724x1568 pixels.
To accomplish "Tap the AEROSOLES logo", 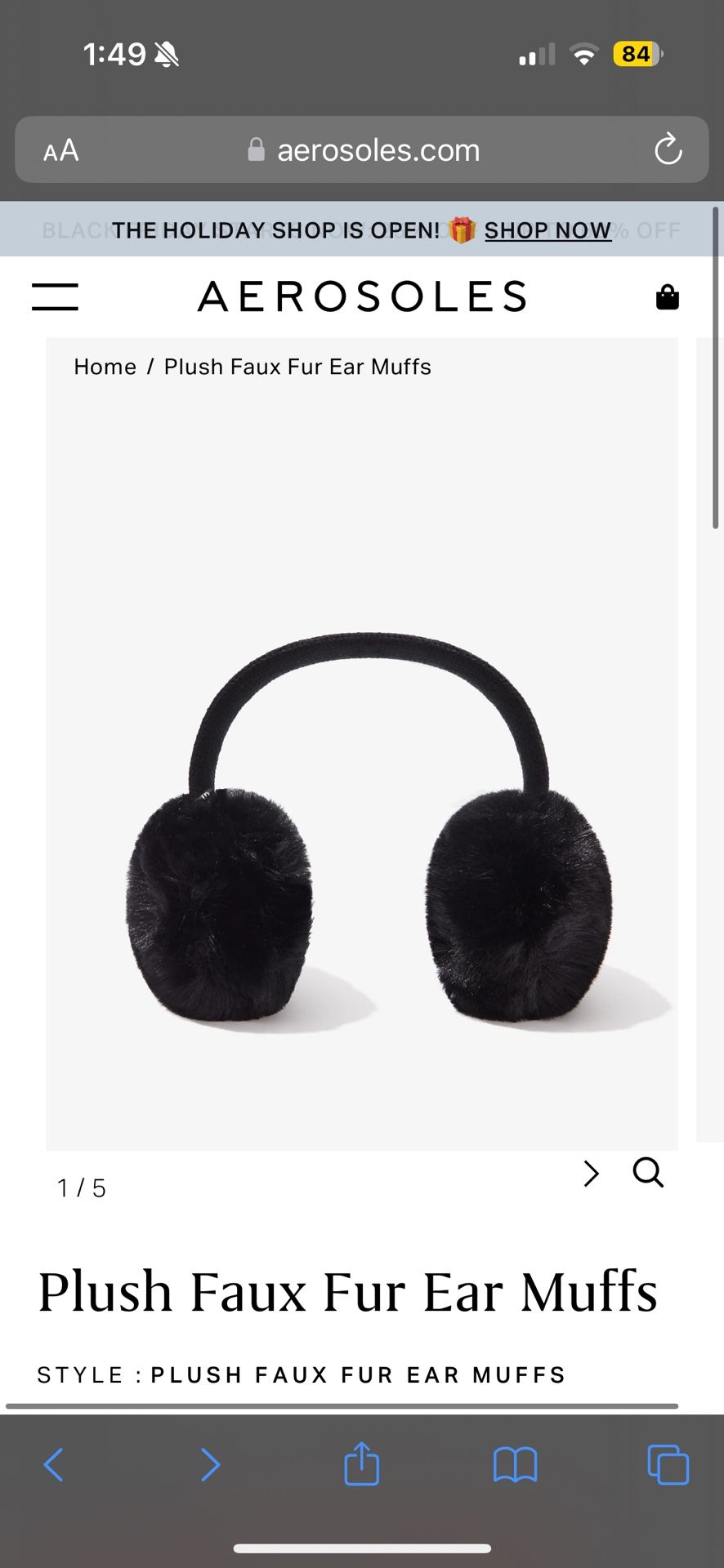I will tap(362, 296).
